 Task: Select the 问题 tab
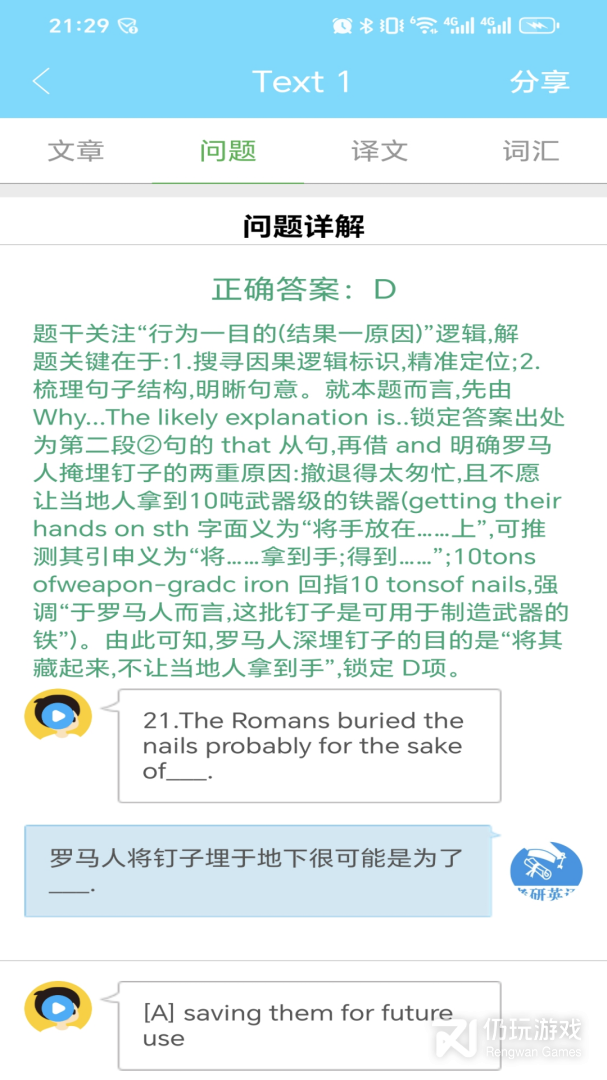228,151
